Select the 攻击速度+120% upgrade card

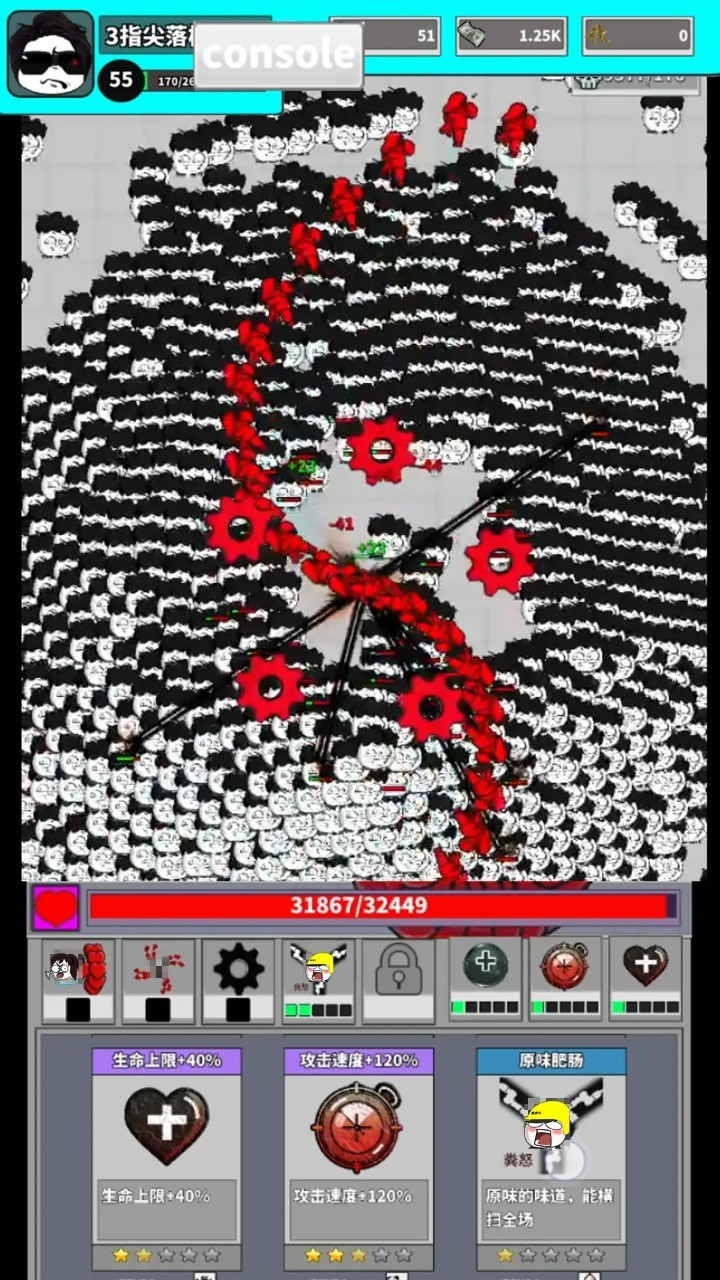(358, 1155)
